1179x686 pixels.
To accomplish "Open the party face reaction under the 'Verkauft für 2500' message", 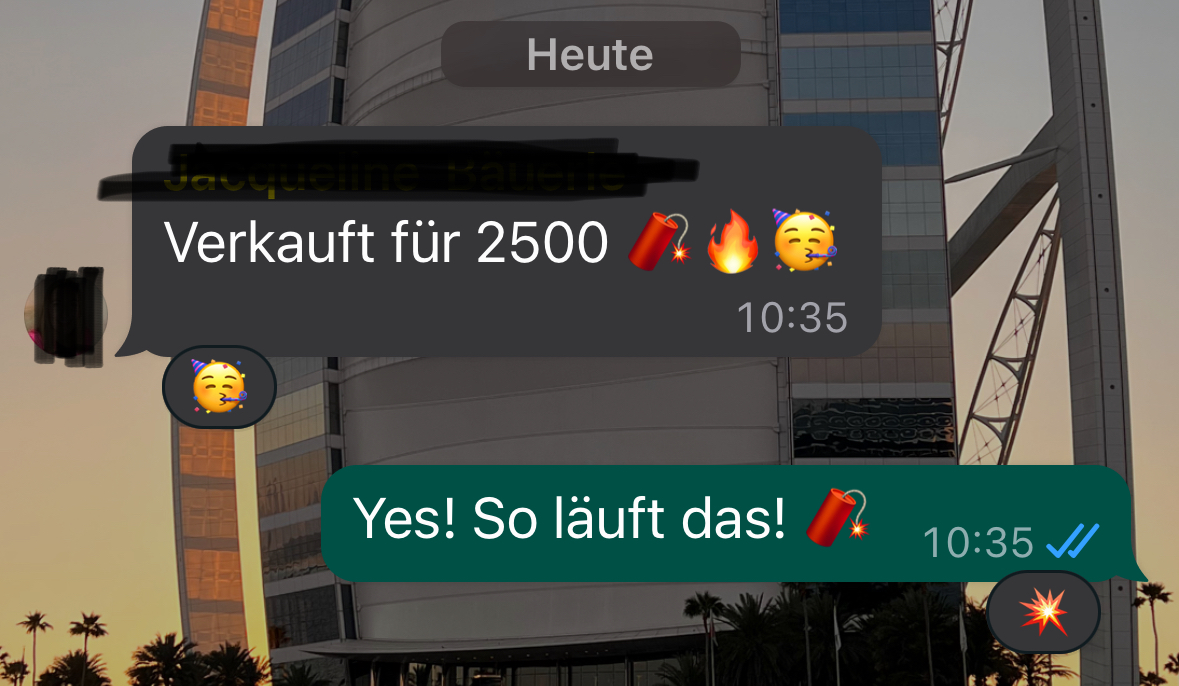I will (x=219, y=388).
